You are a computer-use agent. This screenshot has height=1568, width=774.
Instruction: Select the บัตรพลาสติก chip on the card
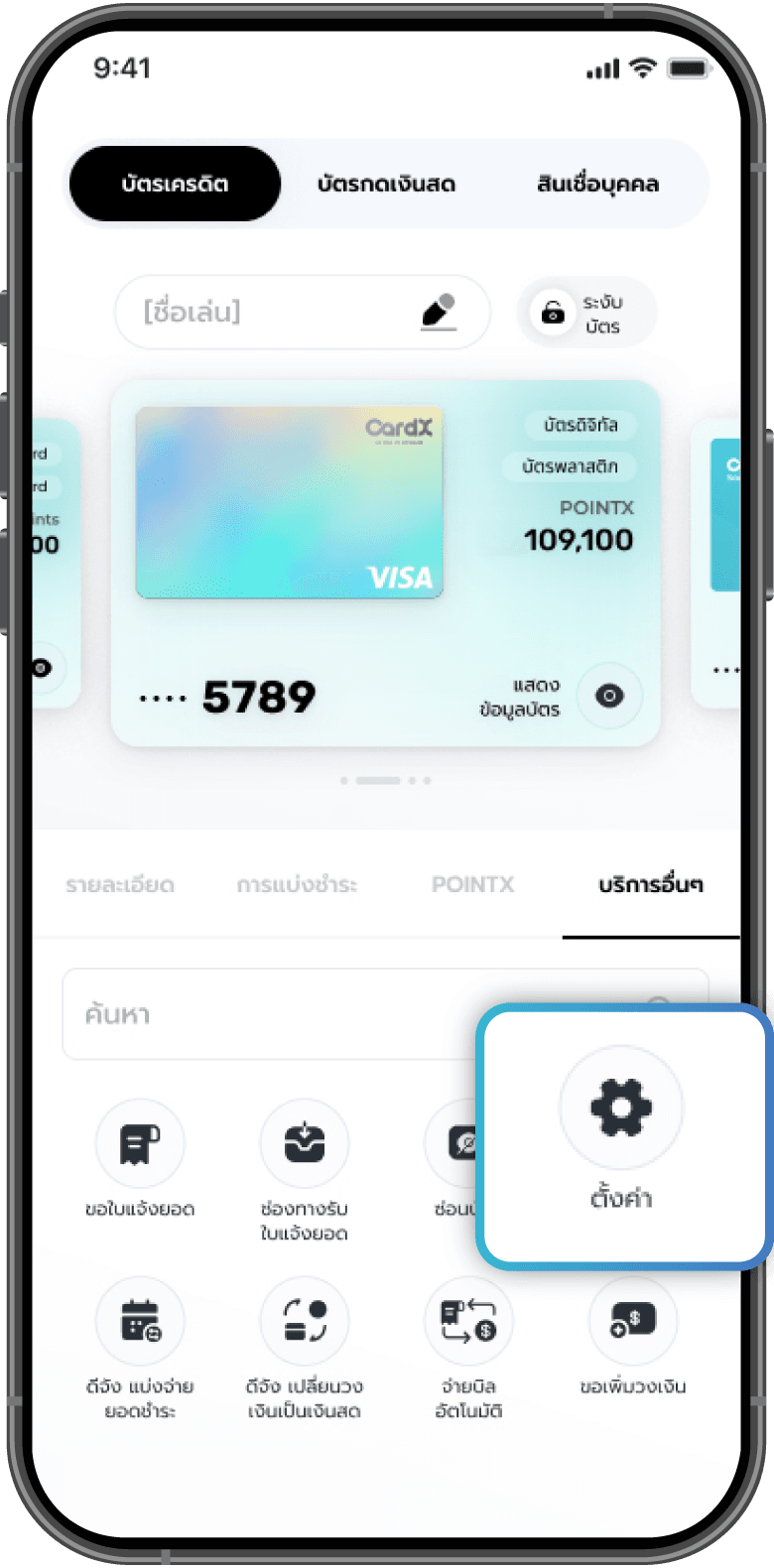coord(570,466)
